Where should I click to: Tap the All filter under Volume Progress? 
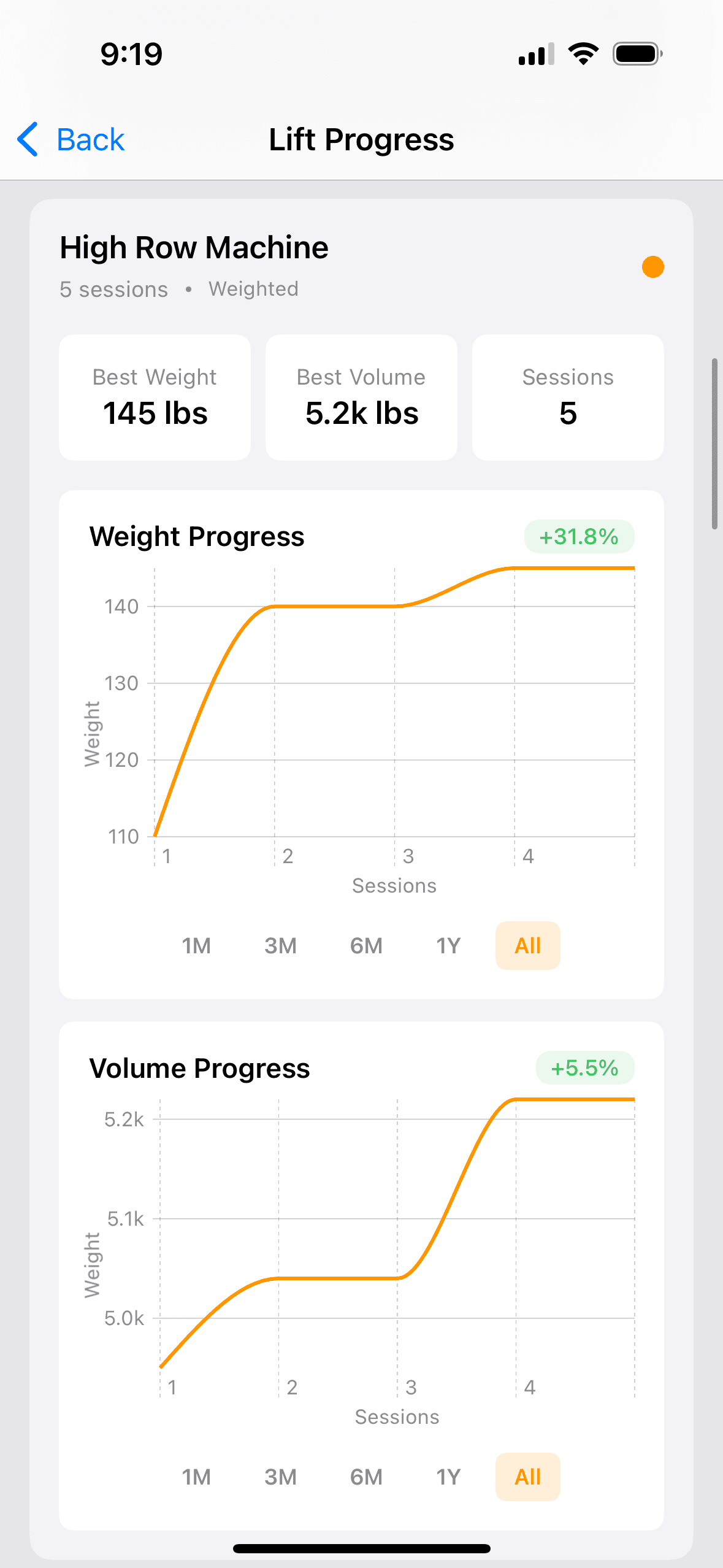(x=527, y=1477)
